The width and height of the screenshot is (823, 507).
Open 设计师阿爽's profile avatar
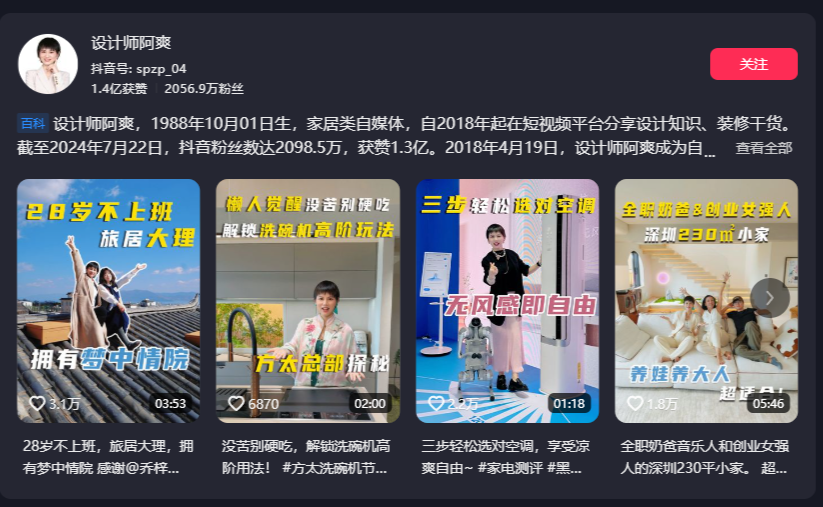(47, 64)
